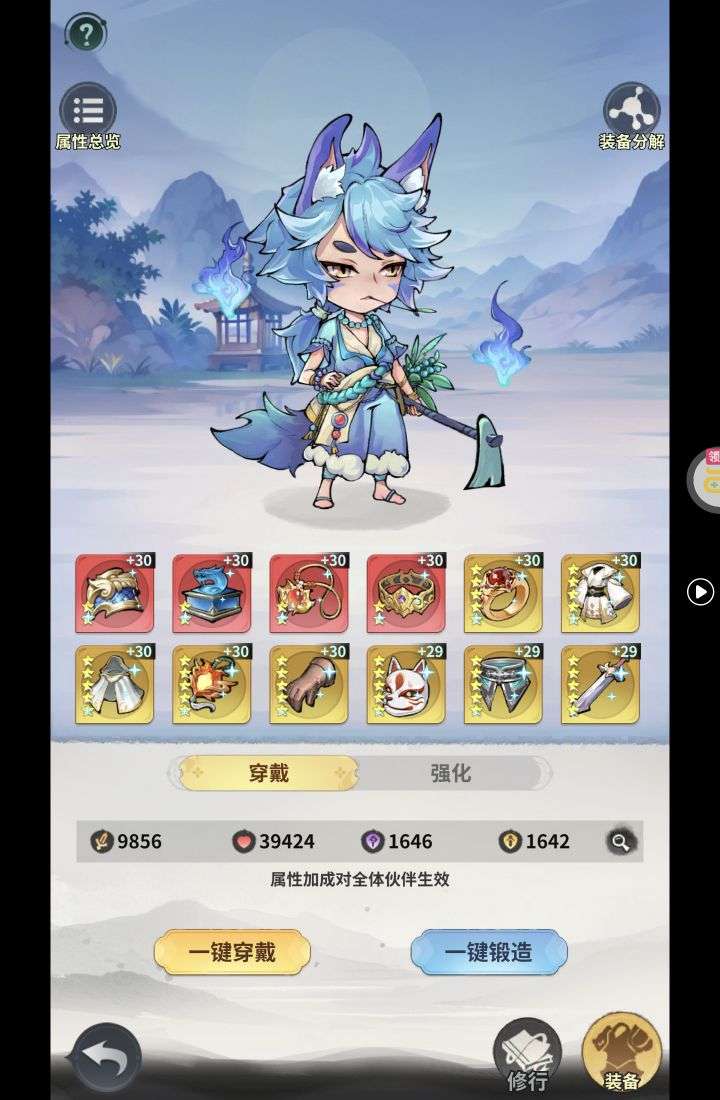Select the blue dragon box equipment slot
The width and height of the screenshot is (720, 1100).
(x=211, y=593)
